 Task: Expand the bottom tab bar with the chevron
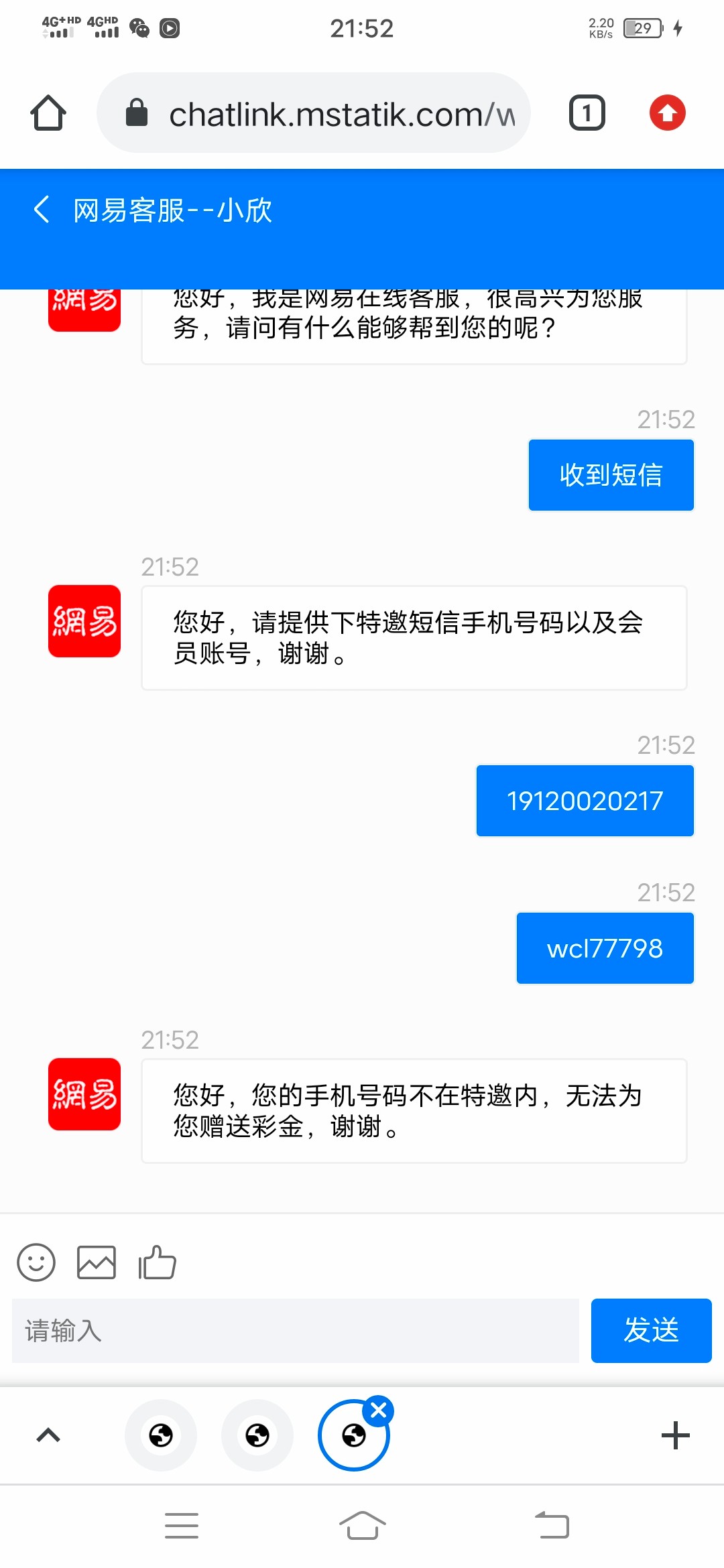(x=48, y=1436)
